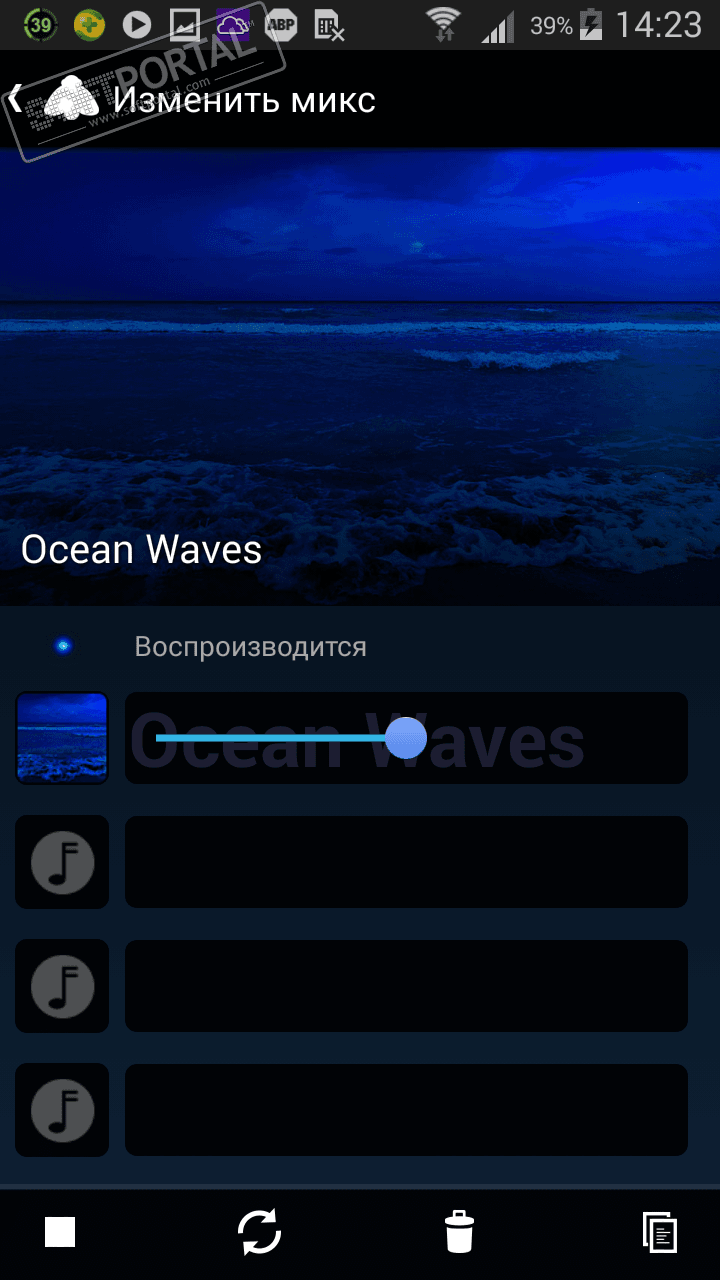Delete the mix with trash icon
The height and width of the screenshot is (1280, 720).
coord(459,1232)
